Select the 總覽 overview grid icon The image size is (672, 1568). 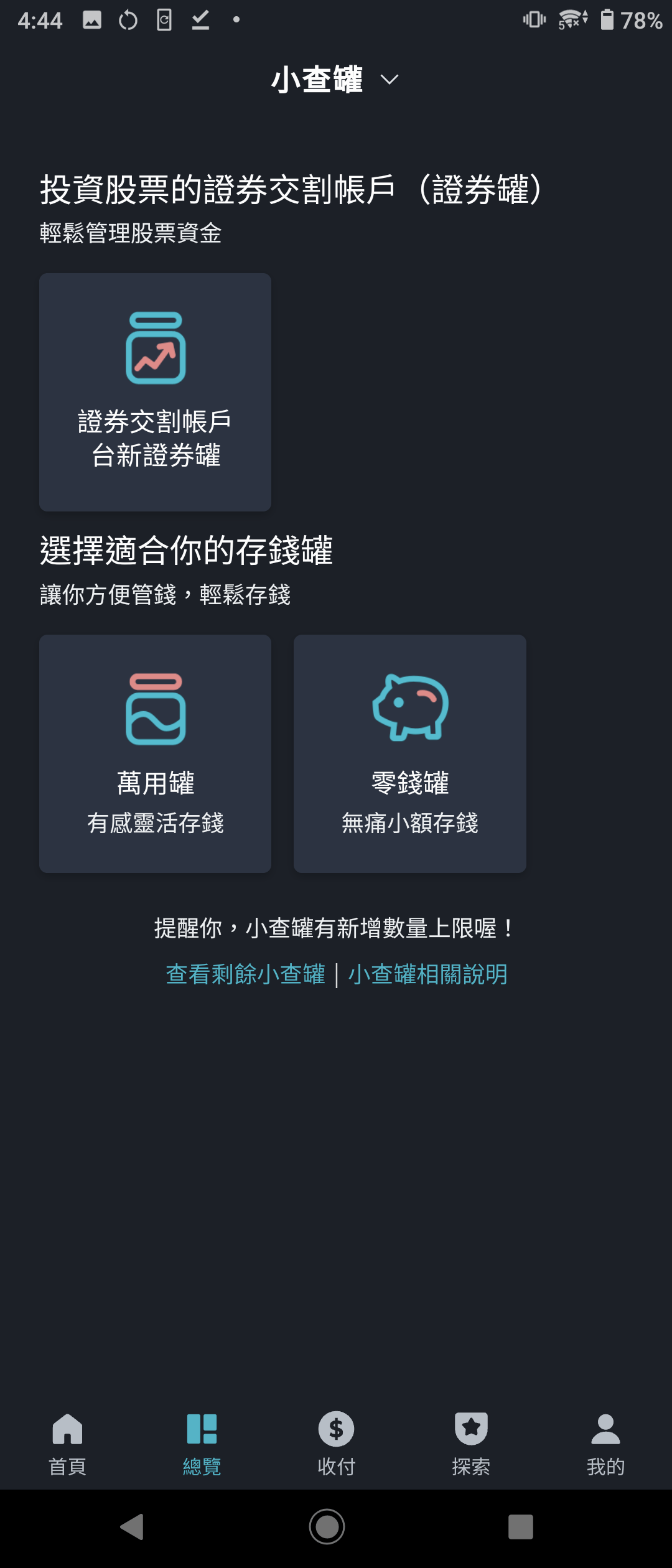201,1429
